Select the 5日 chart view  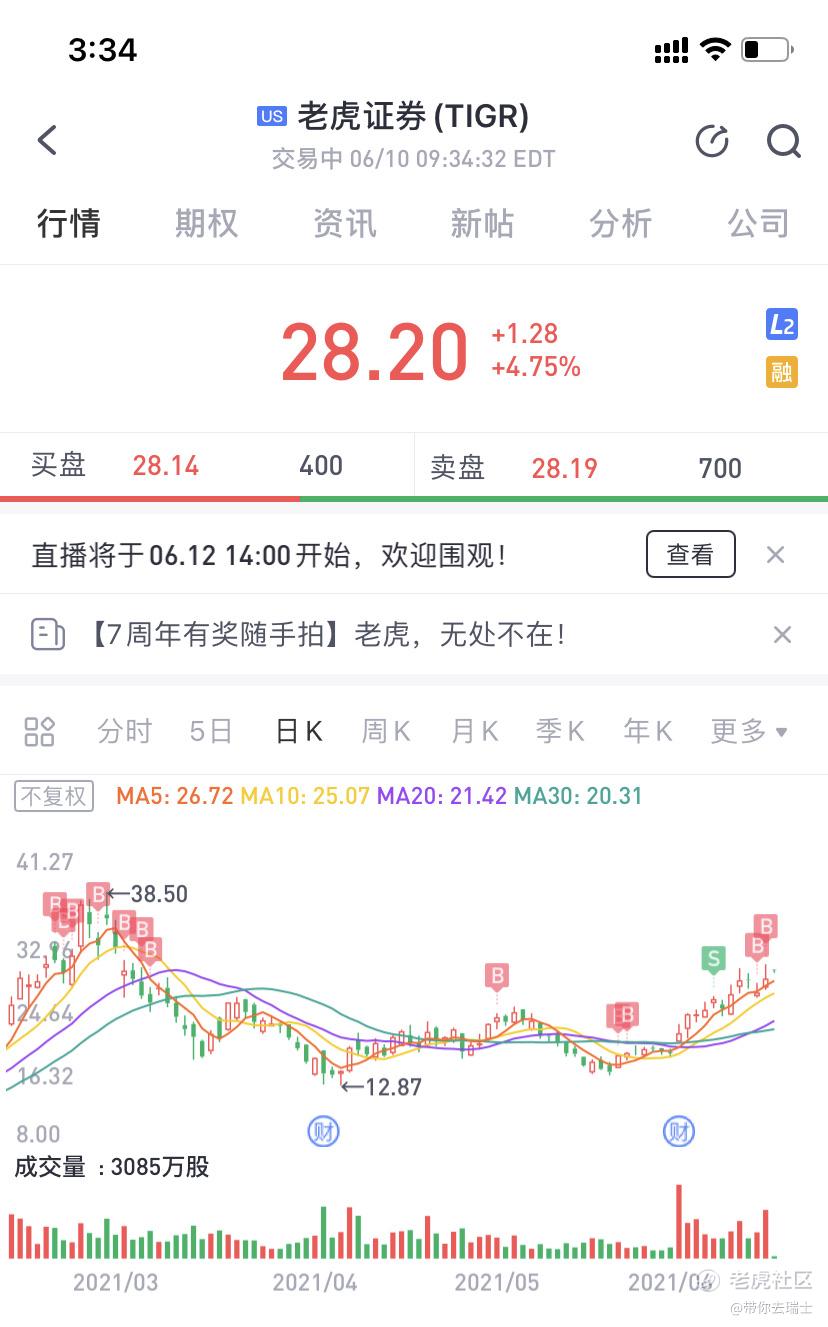point(211,732)
